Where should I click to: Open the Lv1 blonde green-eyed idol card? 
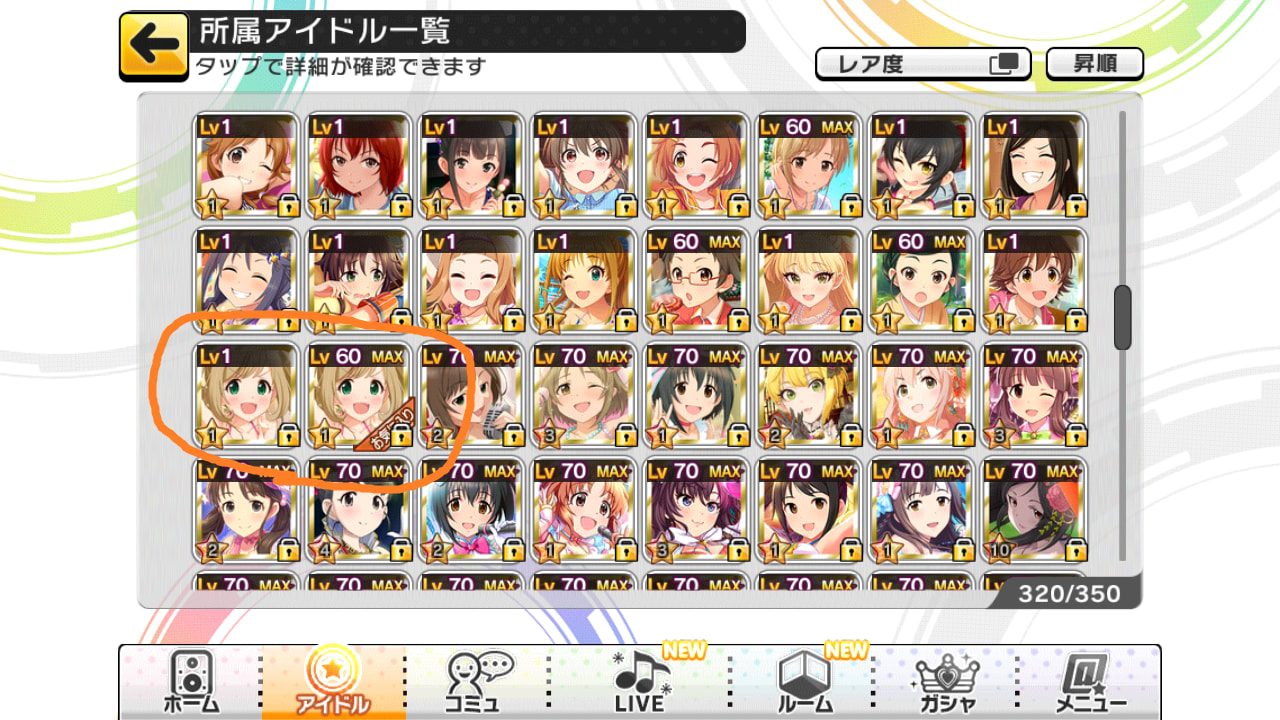click(x=247, y=397)
